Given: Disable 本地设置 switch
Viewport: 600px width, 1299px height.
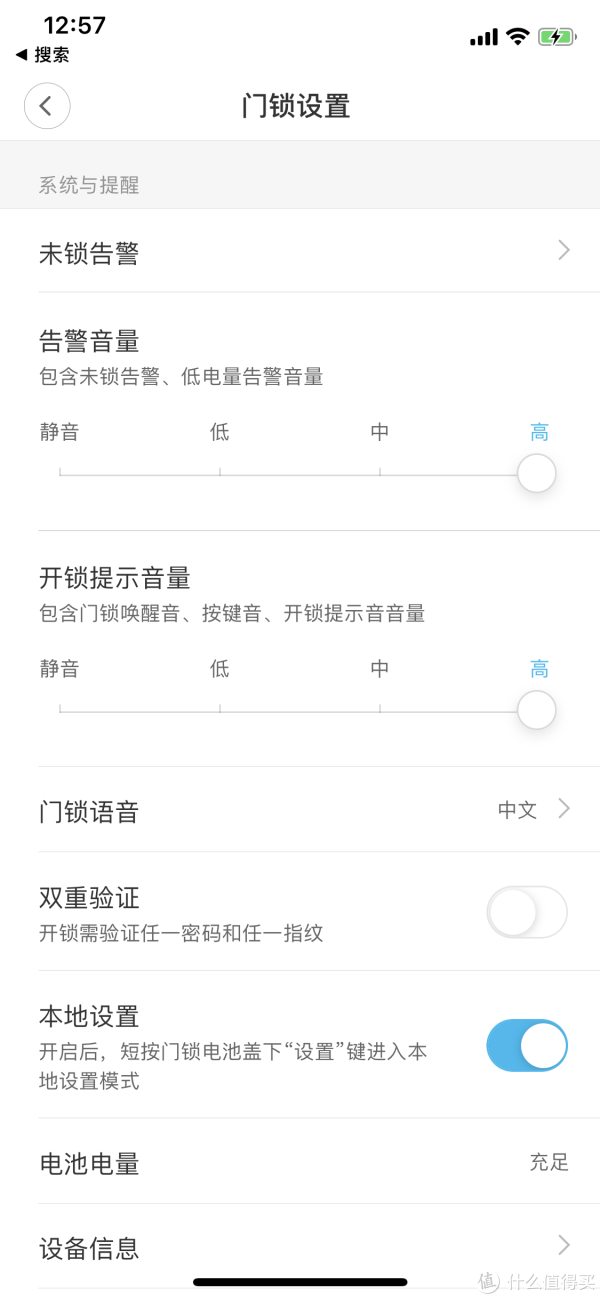Looking at the screenshot, I should coord(527,1046).
